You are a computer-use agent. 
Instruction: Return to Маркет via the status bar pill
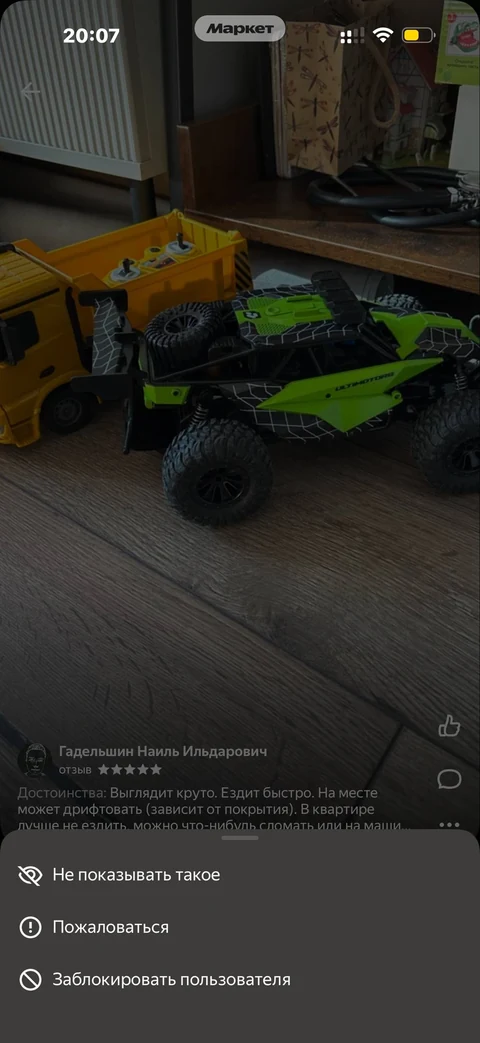[x=240, y=29]
